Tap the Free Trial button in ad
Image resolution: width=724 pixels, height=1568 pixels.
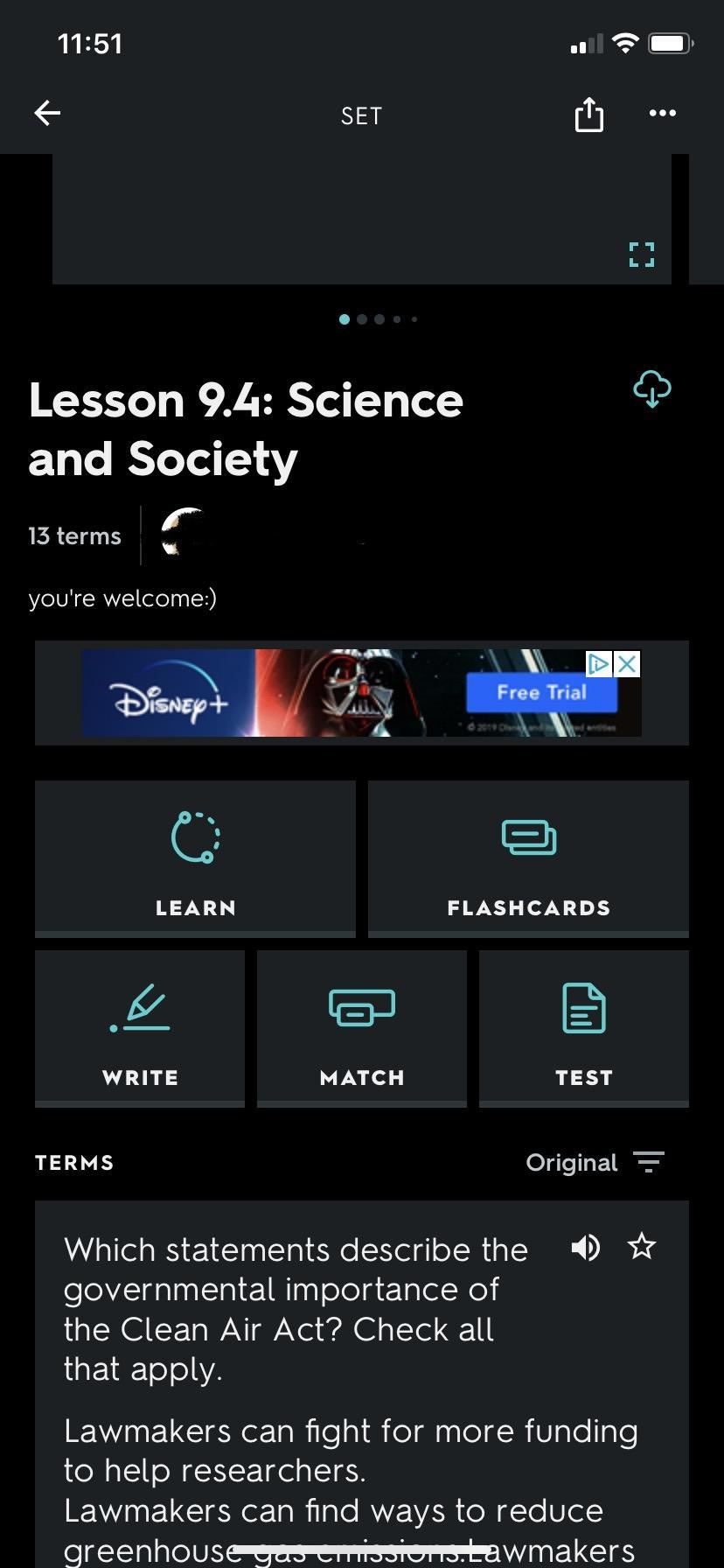coord(541,692)
